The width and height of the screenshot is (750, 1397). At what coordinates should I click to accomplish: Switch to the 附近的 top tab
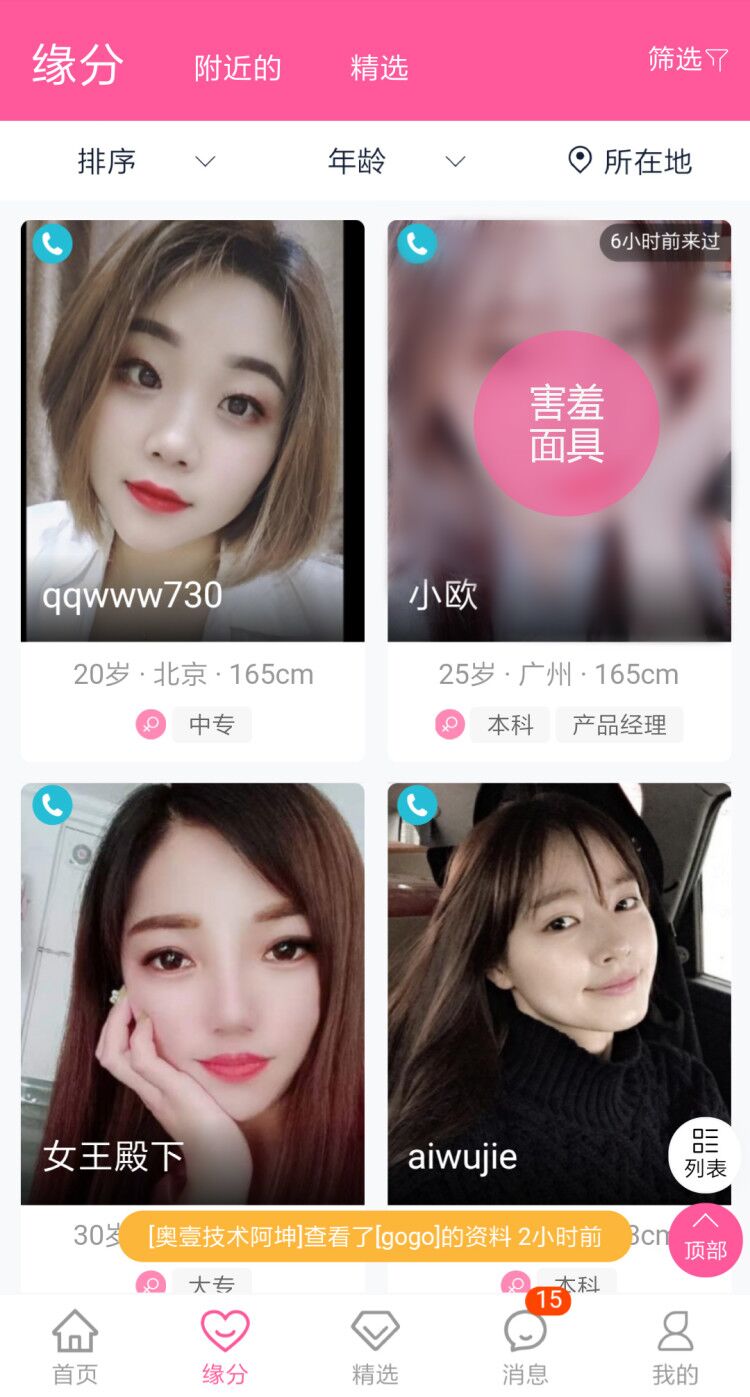pos(237,68)
